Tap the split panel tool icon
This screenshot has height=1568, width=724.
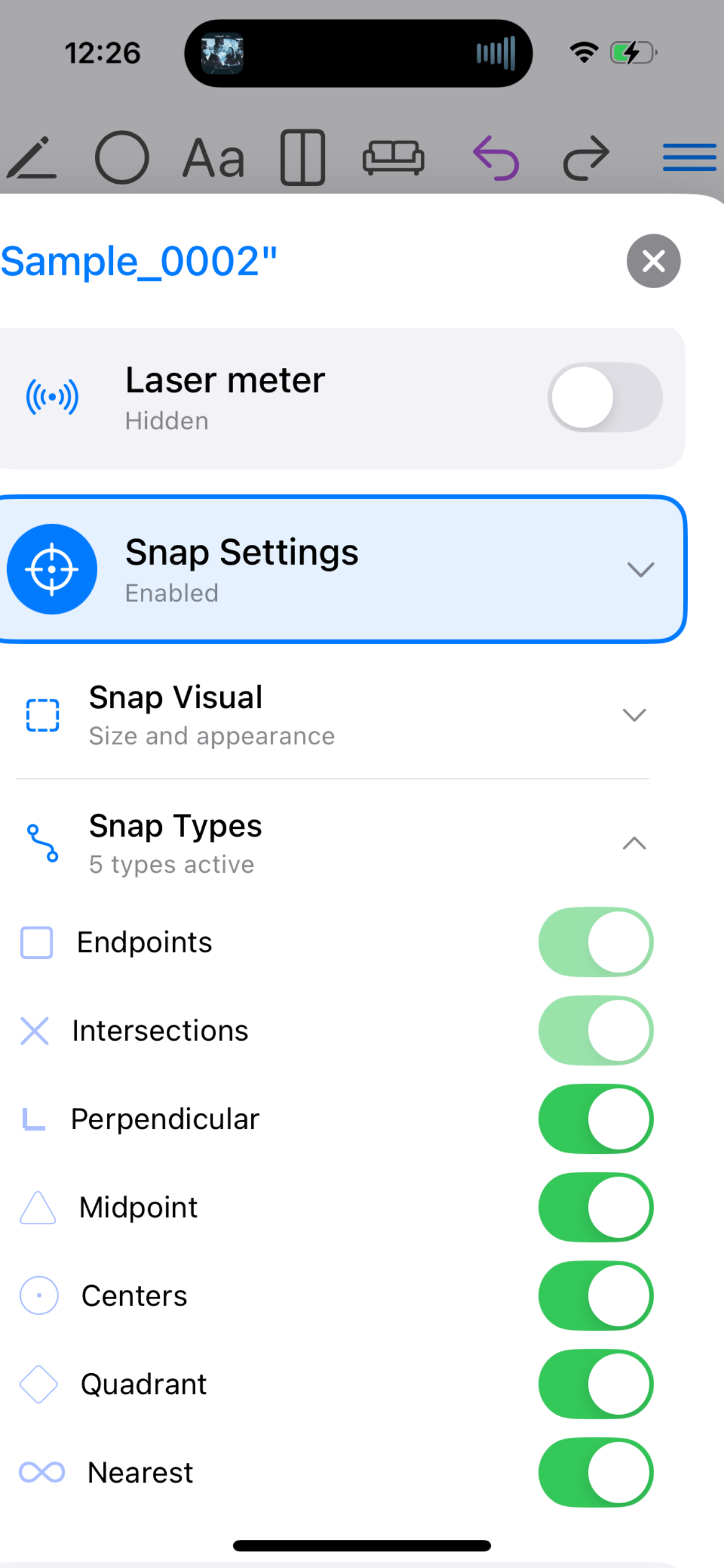pyautogui.click(x=303, y=157)
